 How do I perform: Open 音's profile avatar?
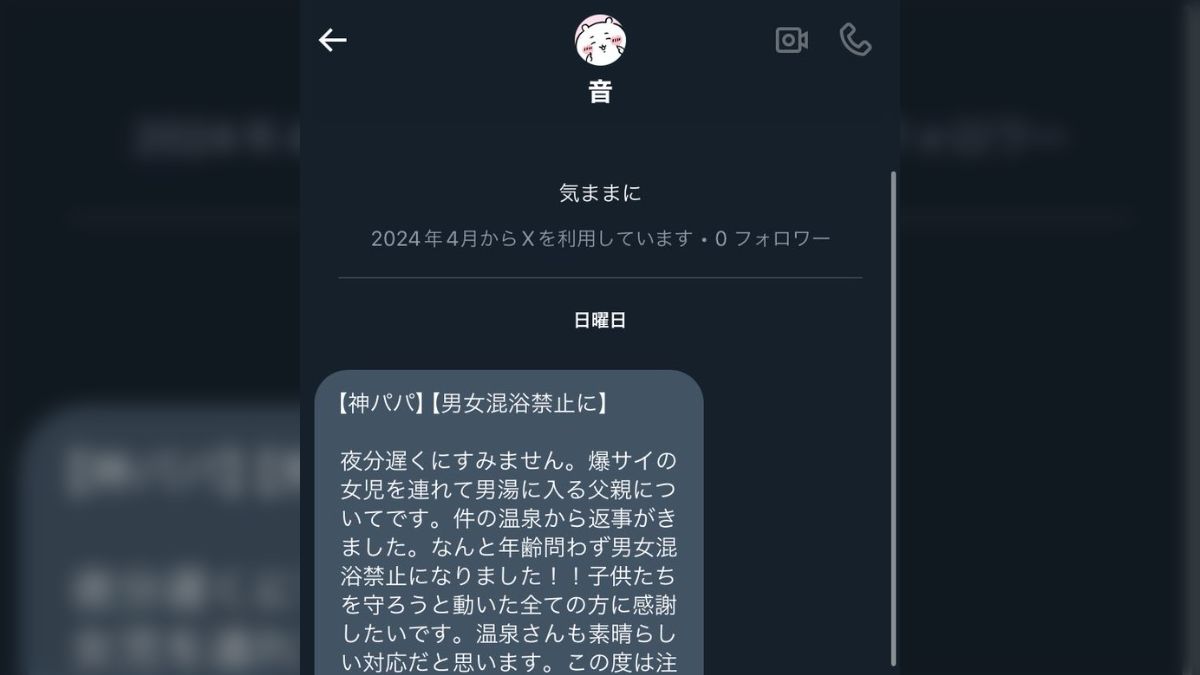pyautogui.click(x=600, y=40)
